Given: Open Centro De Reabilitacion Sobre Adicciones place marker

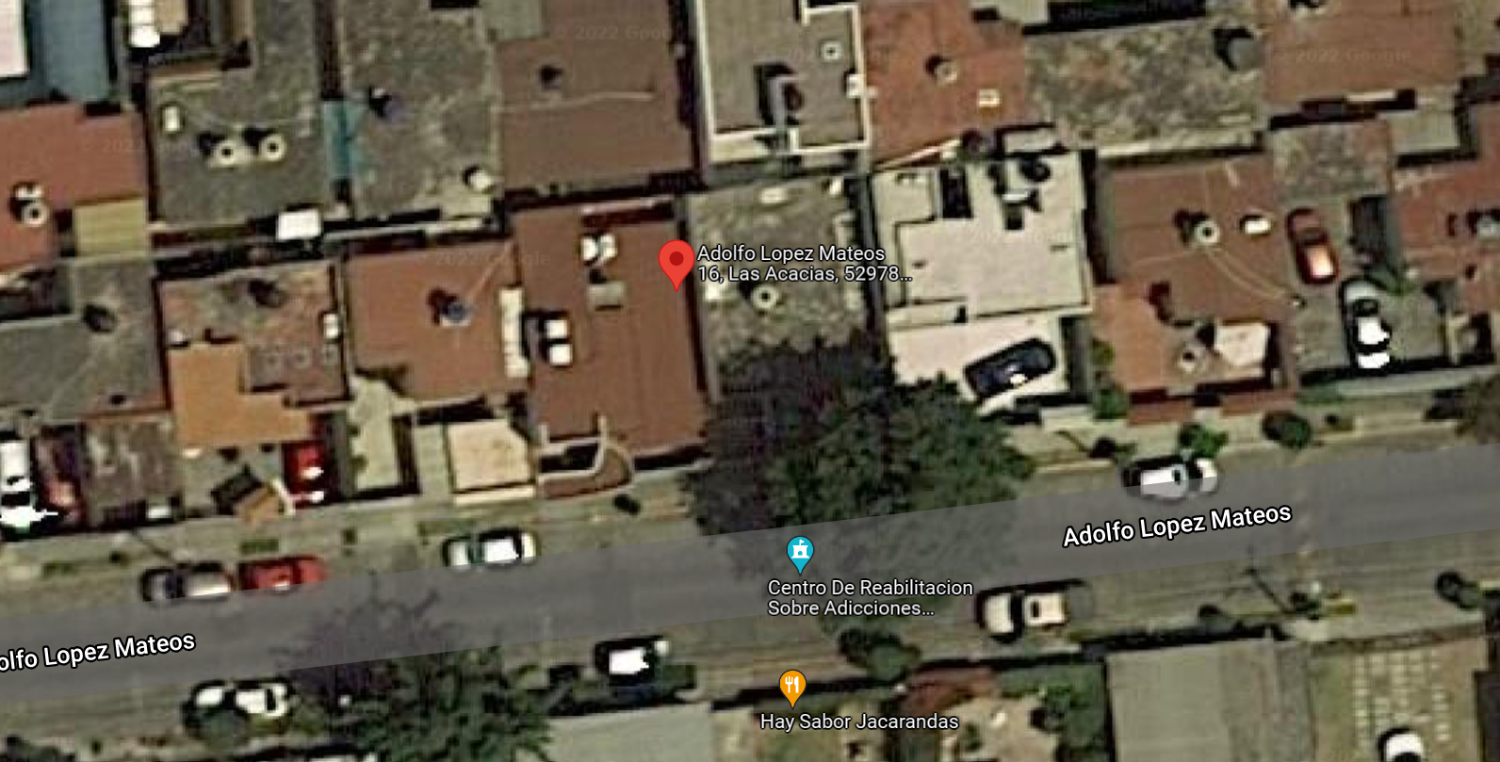Looking at the screenshot, I should [799, 553].
